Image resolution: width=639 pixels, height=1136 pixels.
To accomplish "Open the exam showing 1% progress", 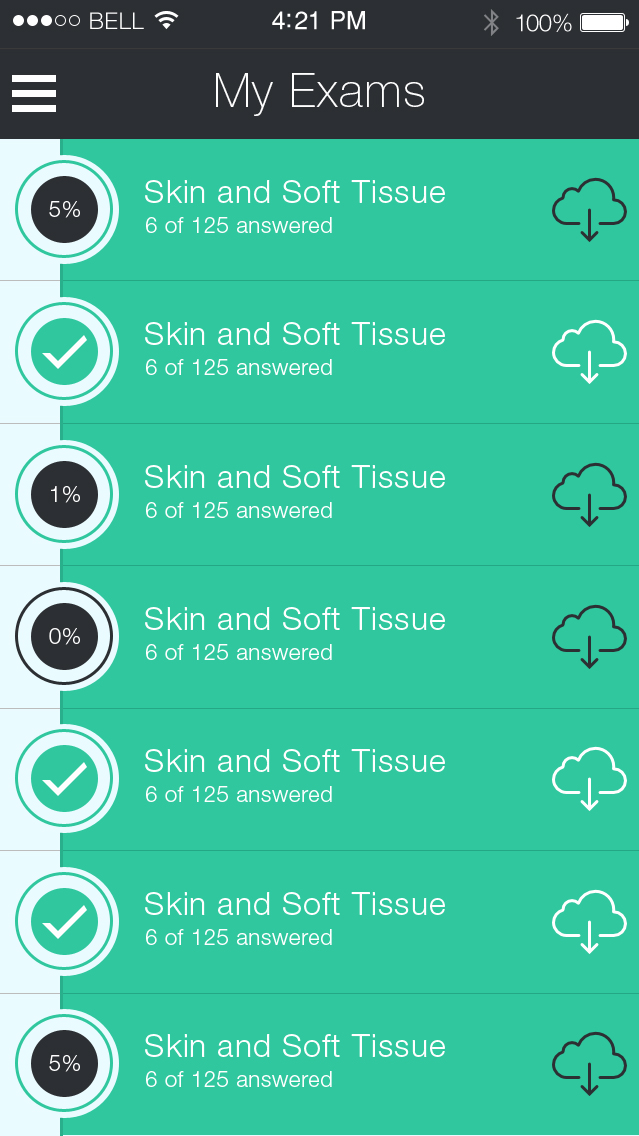I will tap(294, 493).
